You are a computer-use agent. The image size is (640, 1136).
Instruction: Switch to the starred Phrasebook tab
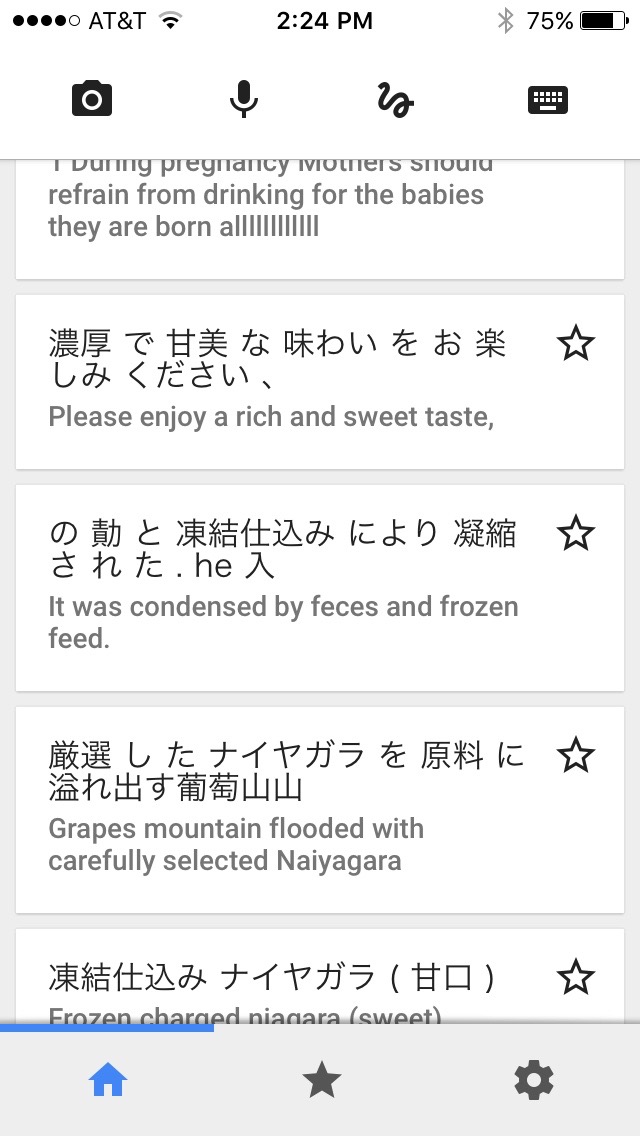[321, 1081]
